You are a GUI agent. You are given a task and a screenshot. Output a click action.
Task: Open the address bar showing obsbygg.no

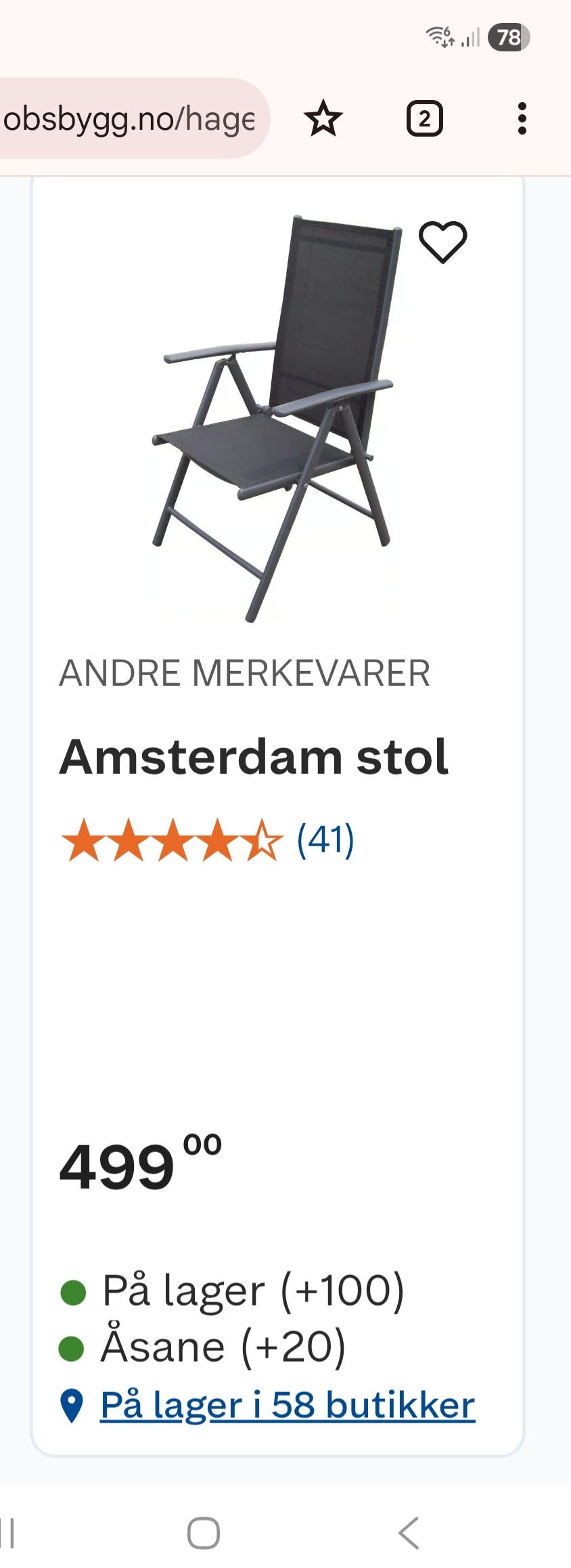[130, 118]
